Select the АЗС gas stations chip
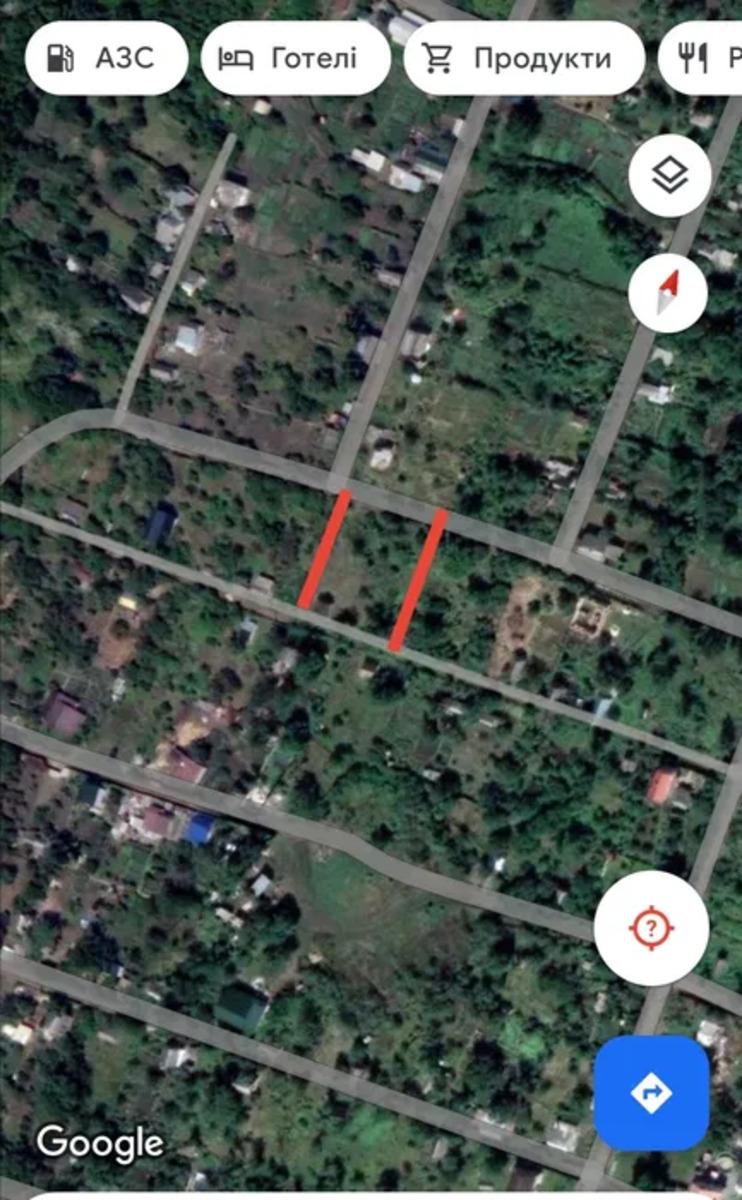Viewport: 742px width, 1200px height. click(x=106, y=58)
